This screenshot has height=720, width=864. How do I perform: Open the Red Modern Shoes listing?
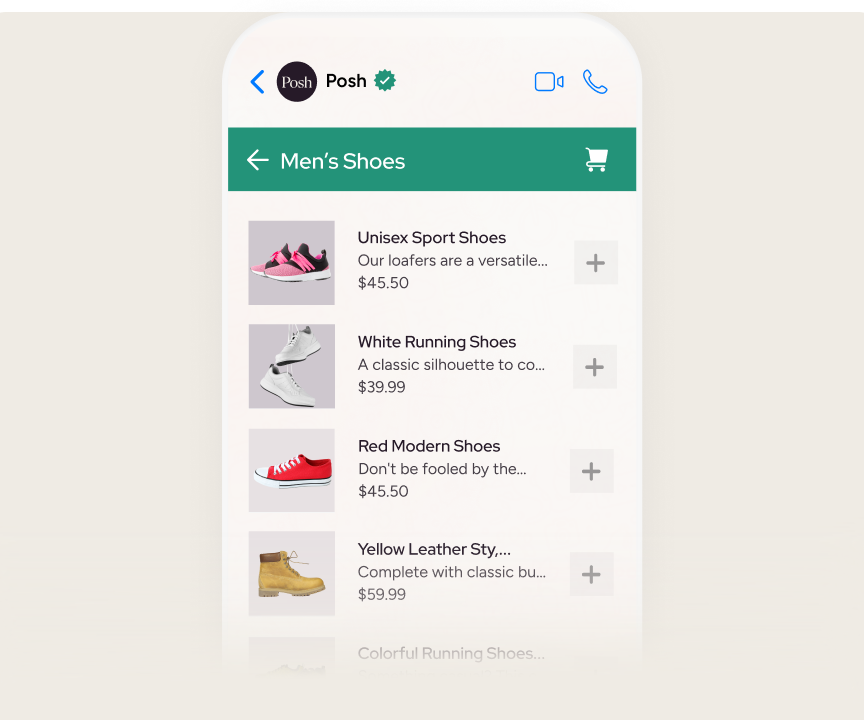coord(428,446)
